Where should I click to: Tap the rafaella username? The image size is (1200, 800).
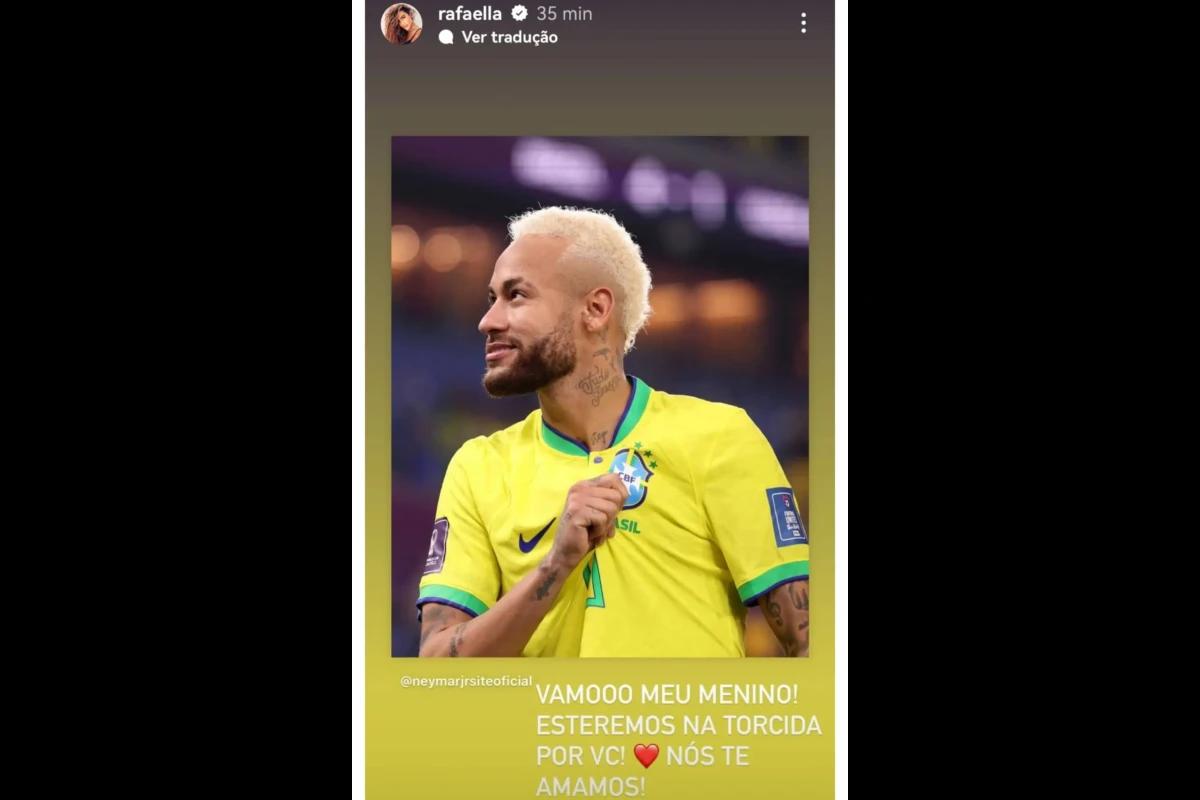(469, 14)
